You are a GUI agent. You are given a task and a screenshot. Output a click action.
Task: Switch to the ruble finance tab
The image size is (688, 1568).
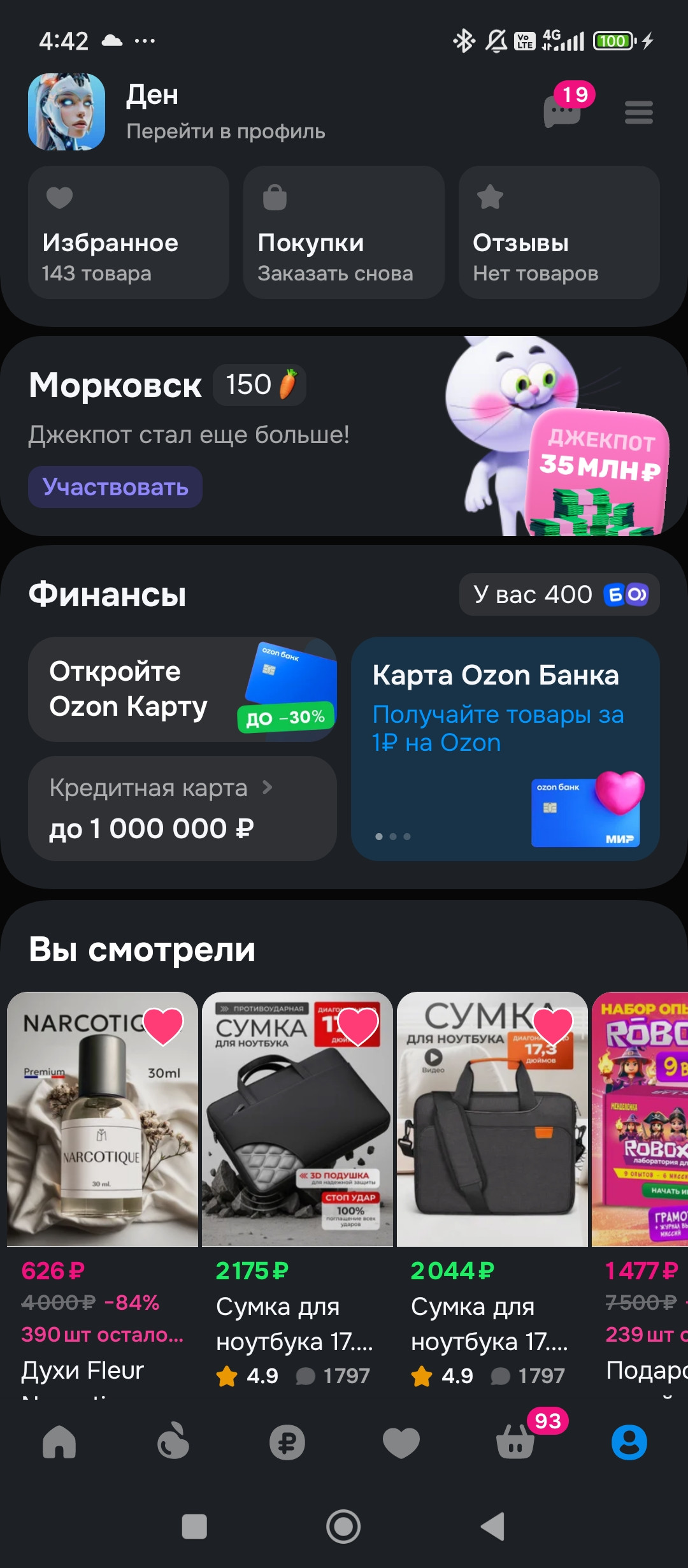(x=287, y=1442)
